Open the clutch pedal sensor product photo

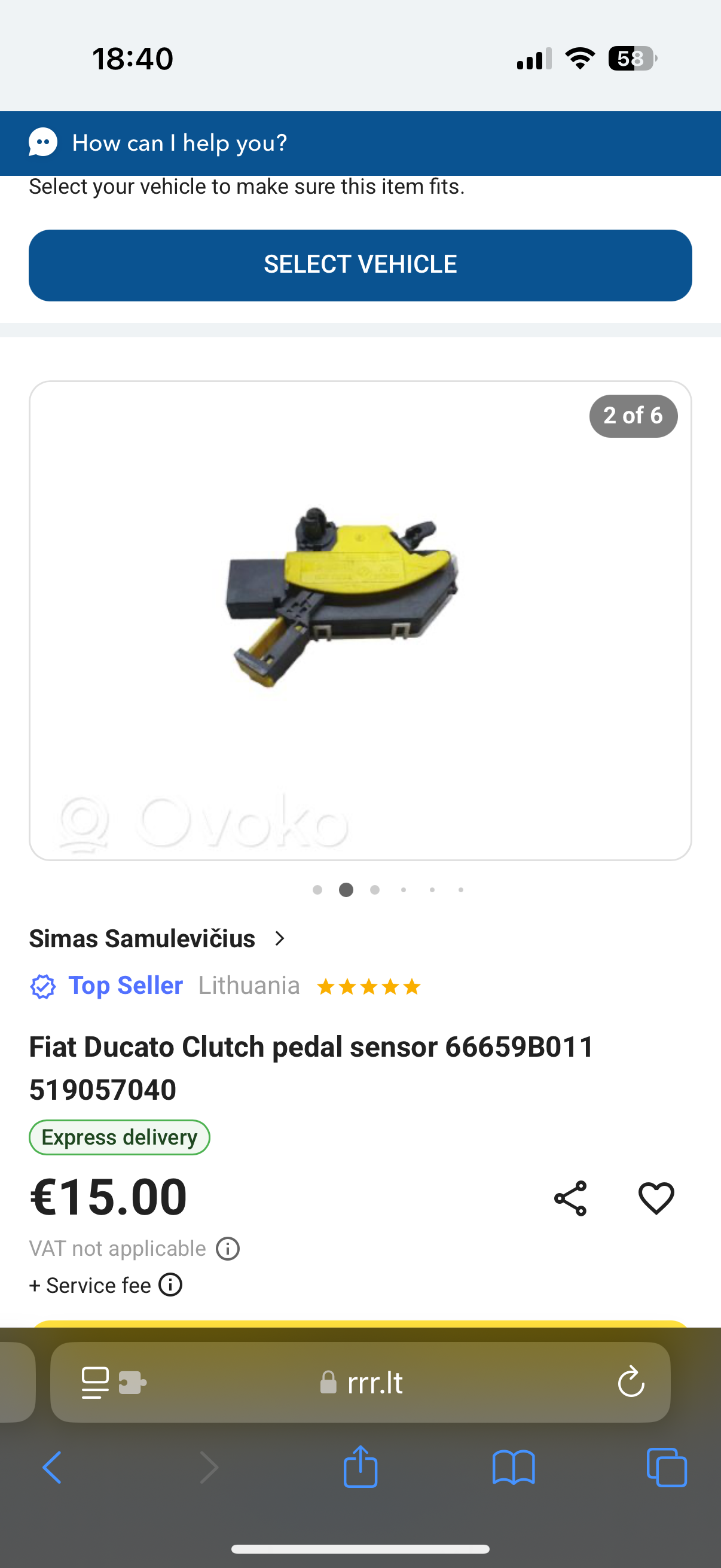coord(360,621)
